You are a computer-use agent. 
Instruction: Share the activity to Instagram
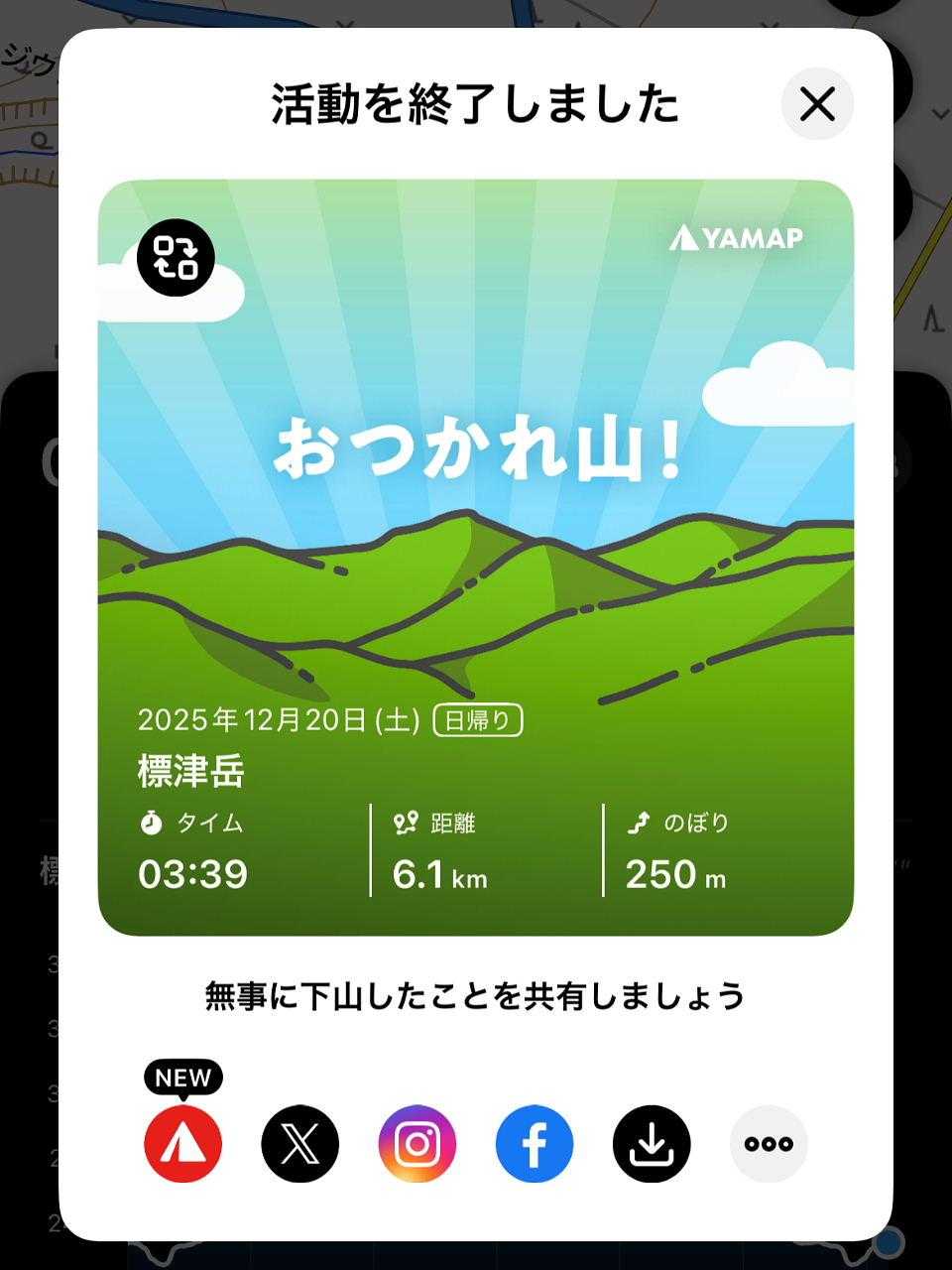coord(417,1144)
